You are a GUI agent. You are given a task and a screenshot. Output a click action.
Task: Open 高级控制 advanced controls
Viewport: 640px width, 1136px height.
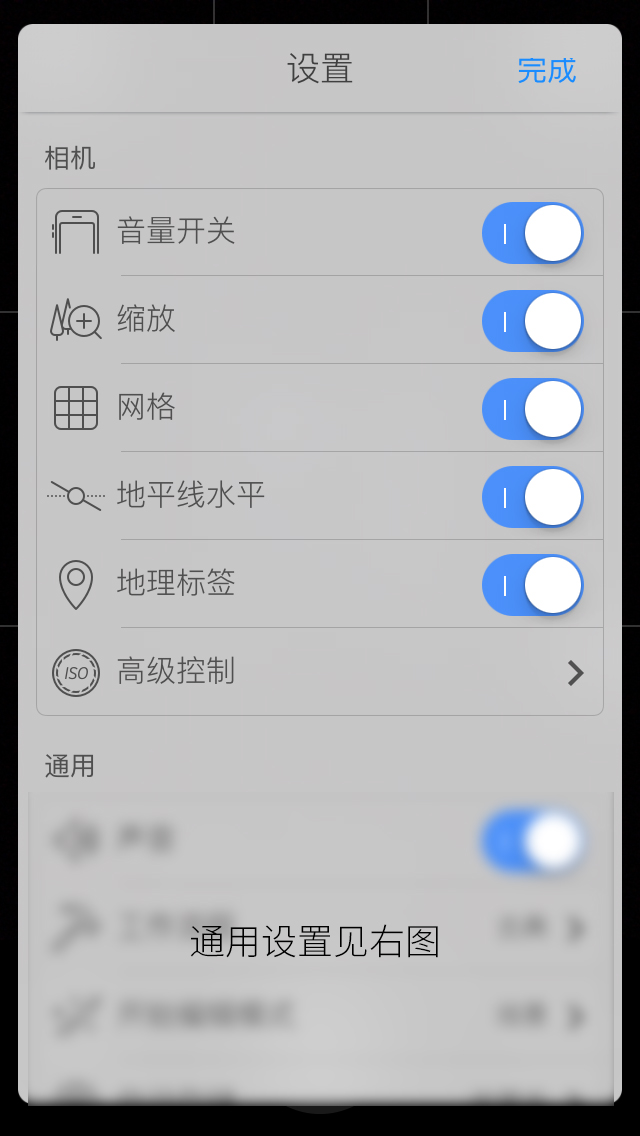320,672
